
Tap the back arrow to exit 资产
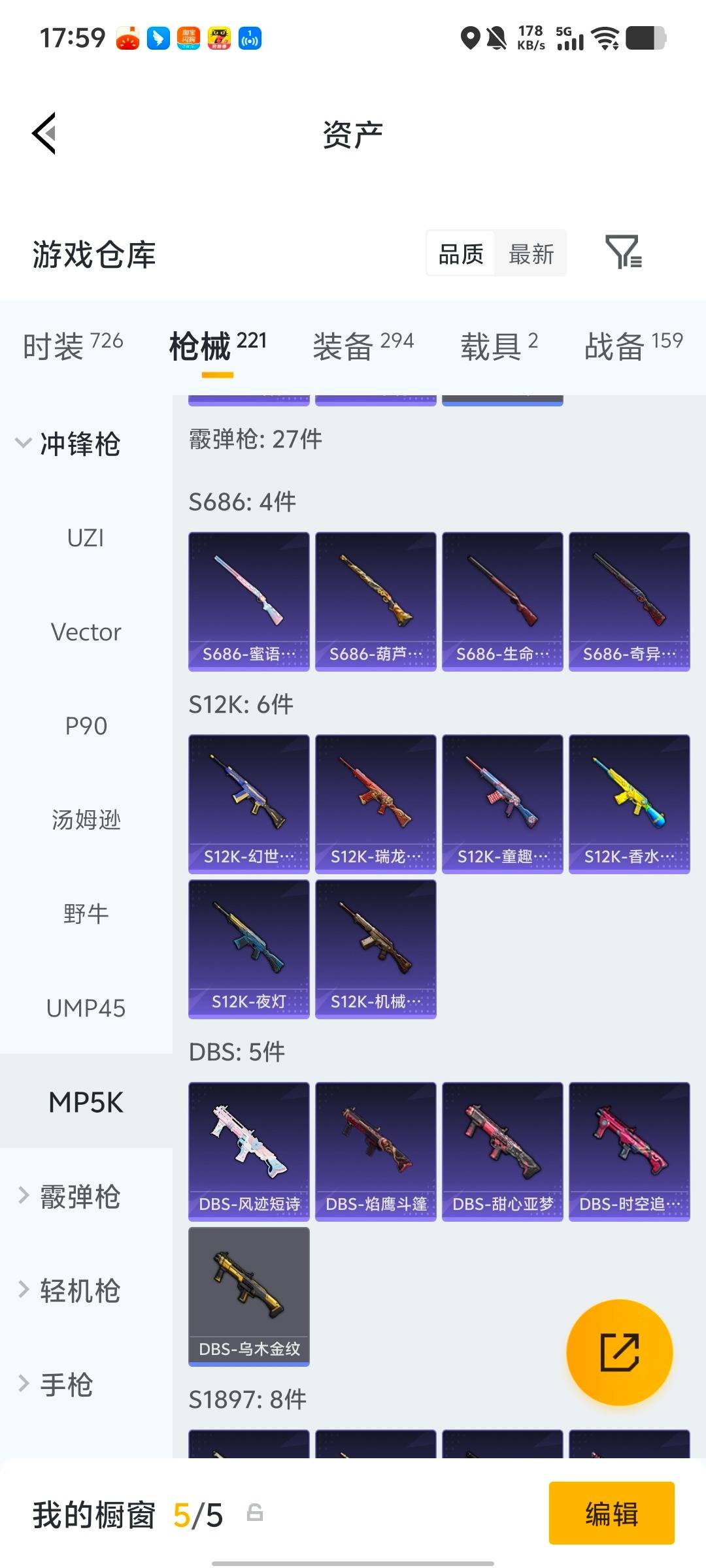(44, 133)
